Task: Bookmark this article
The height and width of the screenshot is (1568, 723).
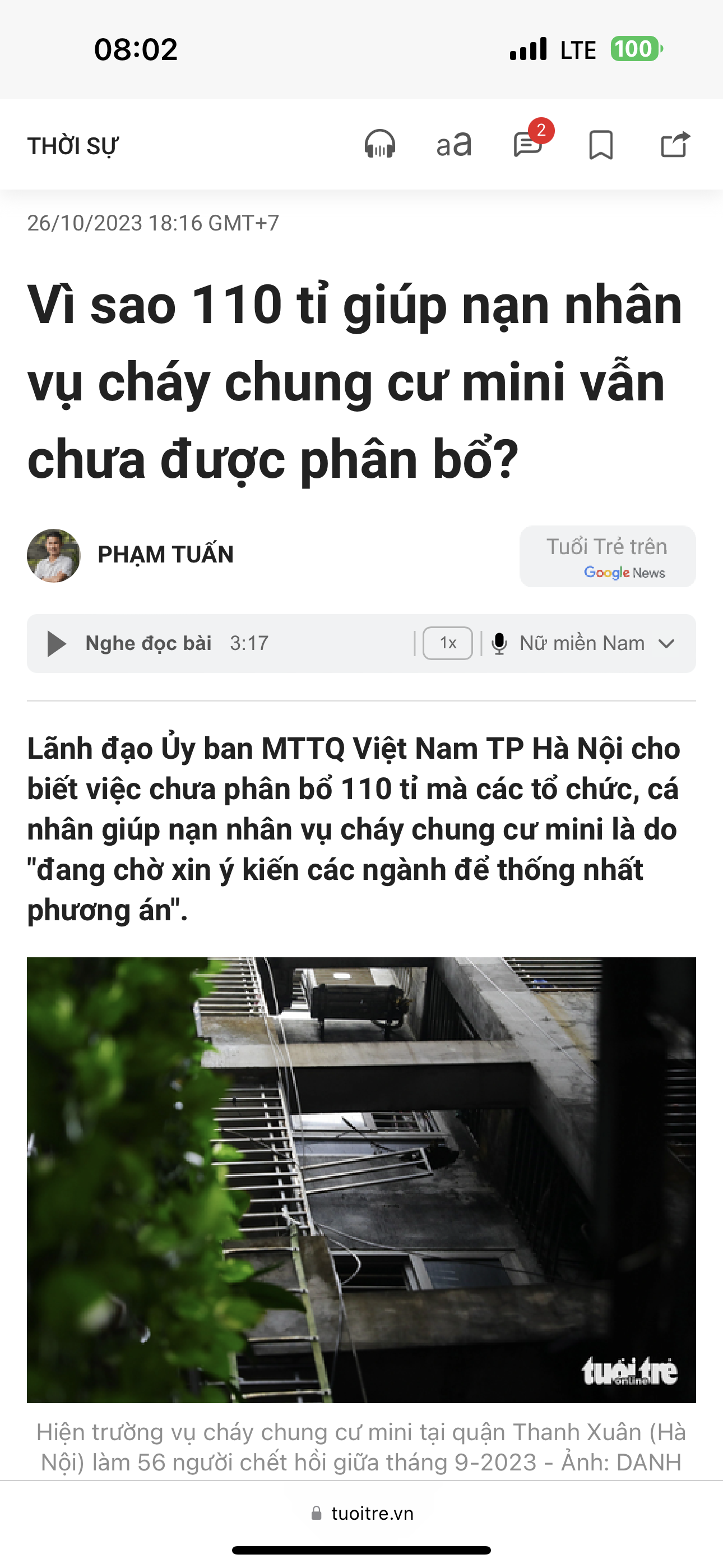Action: coord(601,145)
